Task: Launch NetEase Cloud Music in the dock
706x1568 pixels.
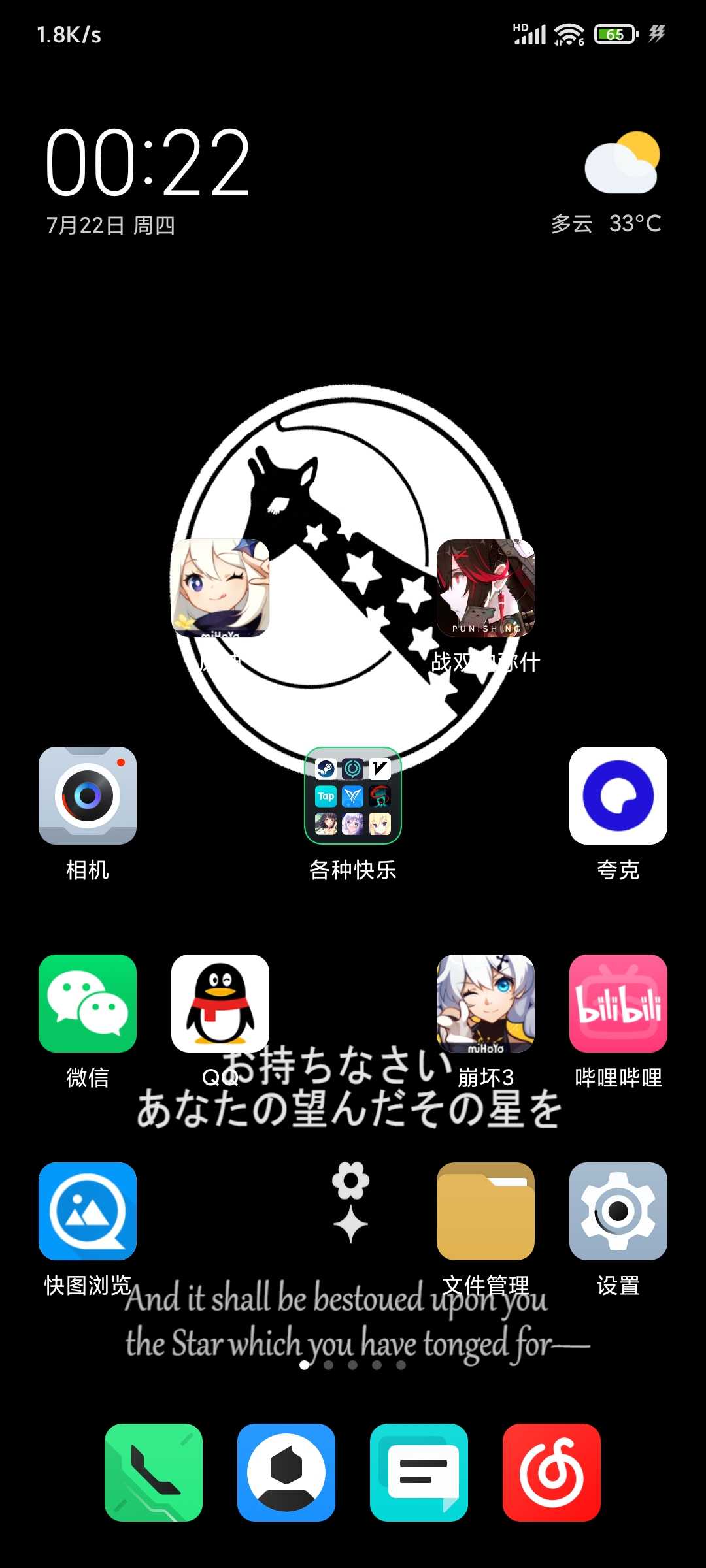Action: [552, 1473]
